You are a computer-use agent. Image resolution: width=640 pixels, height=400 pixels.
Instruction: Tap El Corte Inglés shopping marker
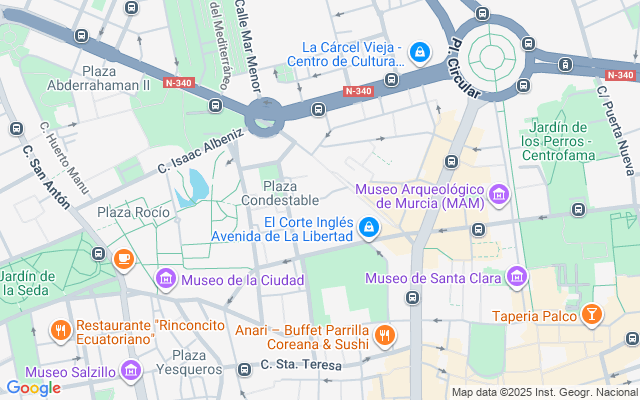click(x=369, y=229)
